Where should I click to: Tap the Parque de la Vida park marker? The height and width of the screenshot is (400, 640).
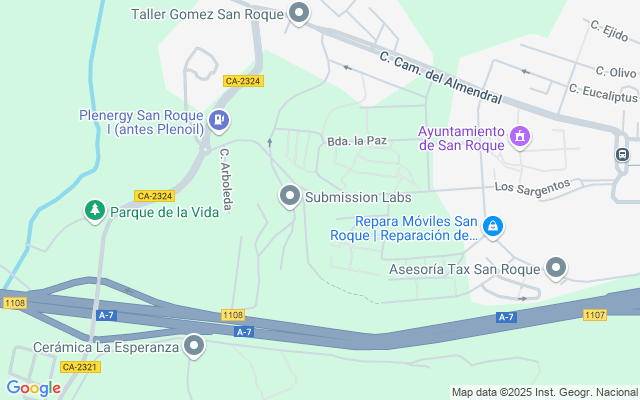pyautogui.click(x=95, y=211)
